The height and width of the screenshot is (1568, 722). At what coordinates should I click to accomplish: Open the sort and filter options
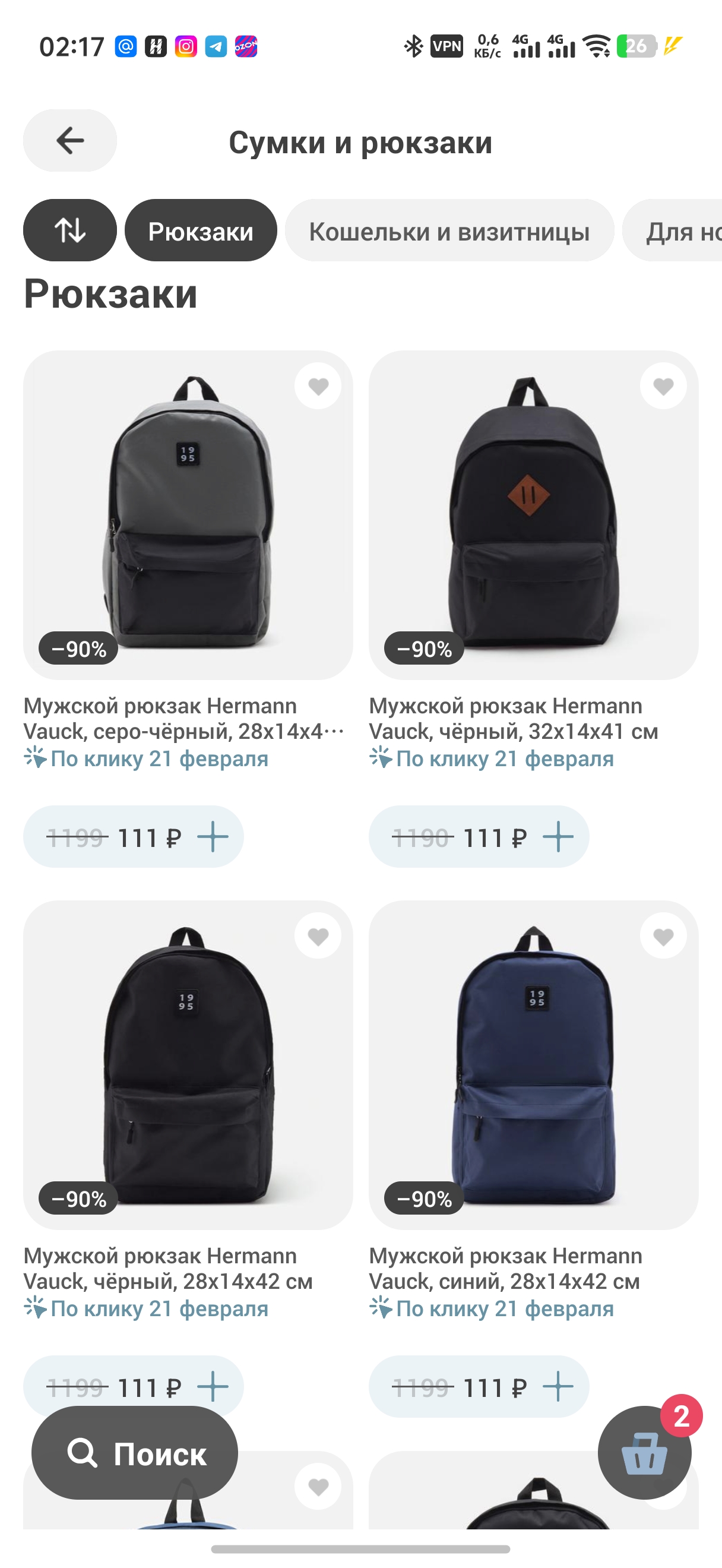point(70,230)
